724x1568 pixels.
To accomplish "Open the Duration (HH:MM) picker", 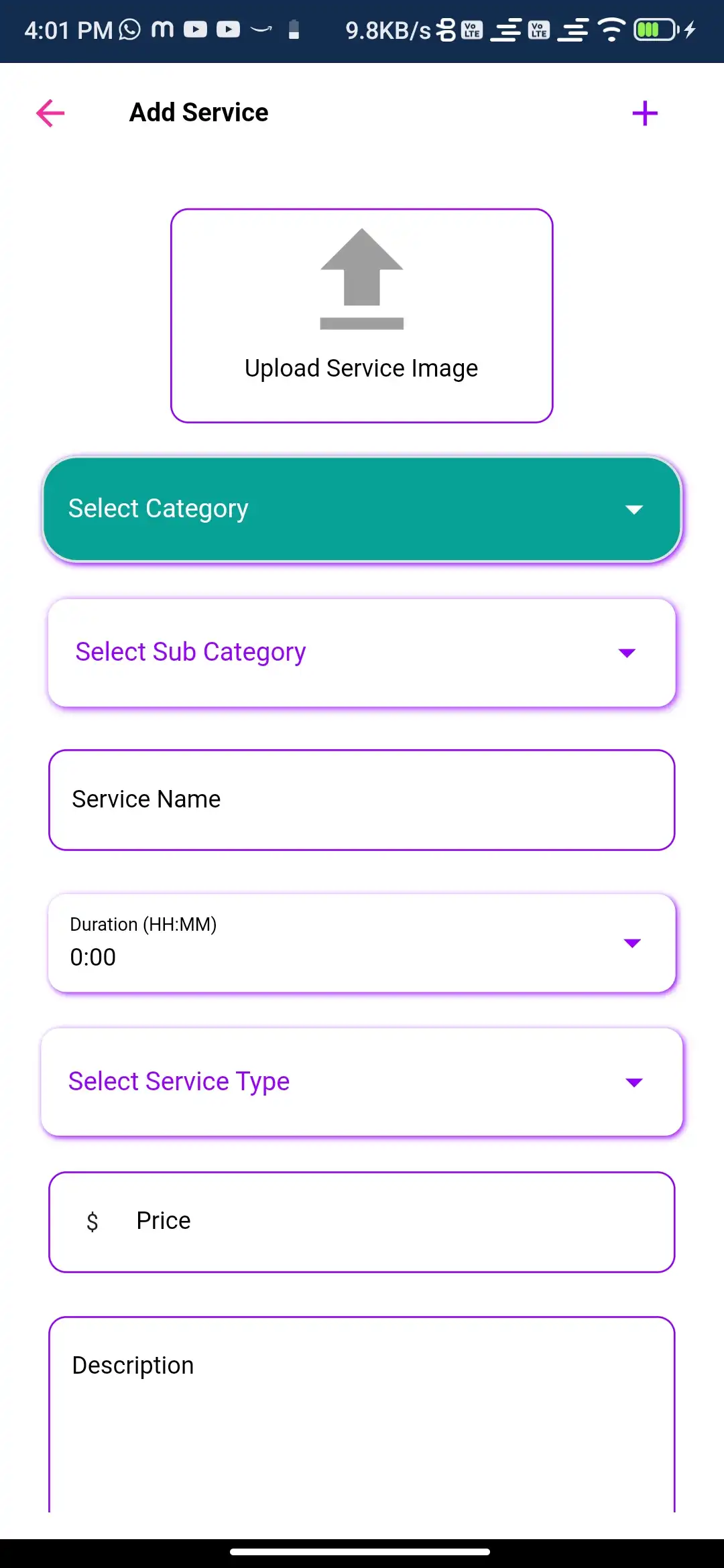I will point(362,943).
